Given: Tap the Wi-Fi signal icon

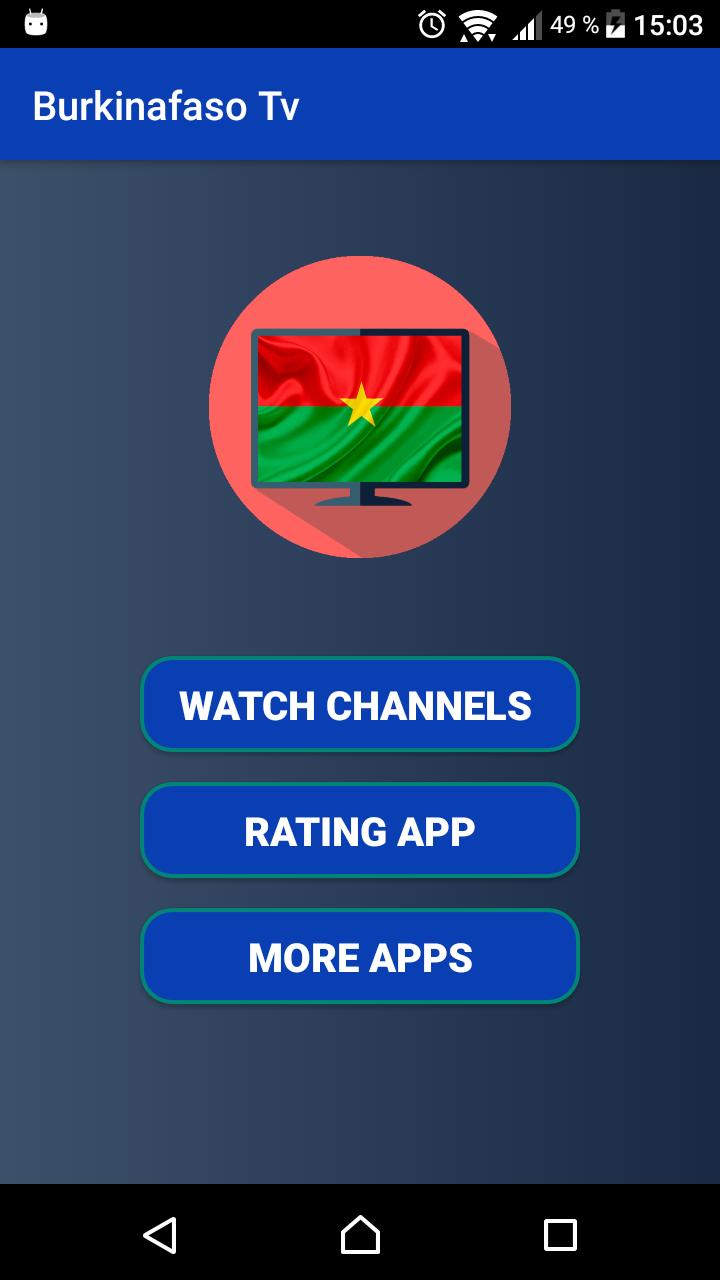Looking at the screenshot, I should click(478, 26).
